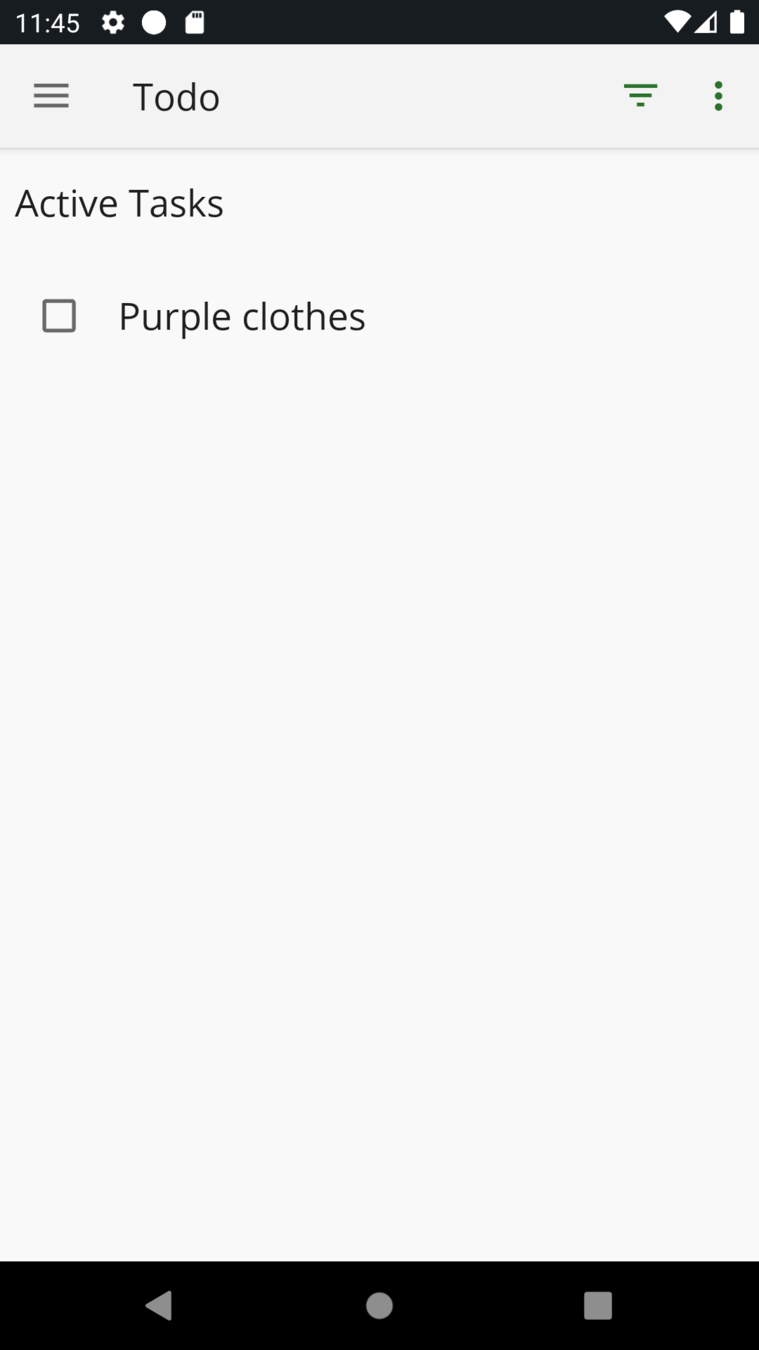Screen dimensions: 759x1350
Task: Open the task filter options
Action: tap(640, 96)
